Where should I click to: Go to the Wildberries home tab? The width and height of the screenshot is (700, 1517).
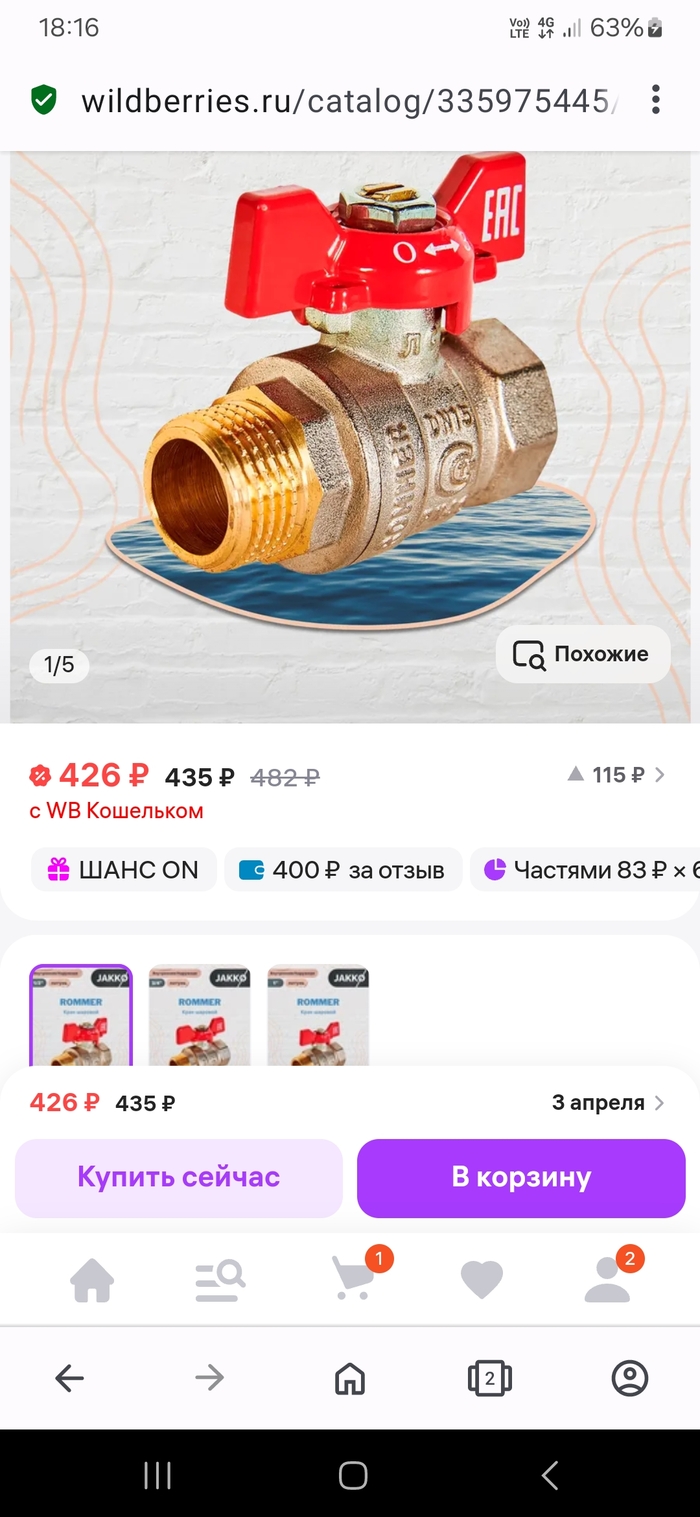click(x=92, y=1280)
